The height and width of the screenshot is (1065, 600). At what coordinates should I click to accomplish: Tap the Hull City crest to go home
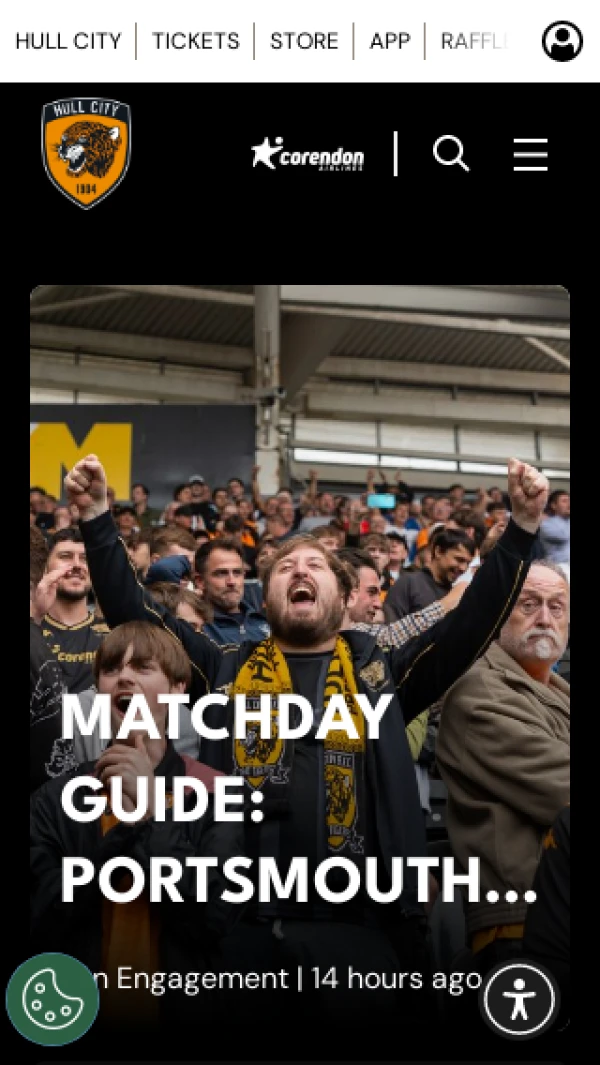[x=86, y=153]
